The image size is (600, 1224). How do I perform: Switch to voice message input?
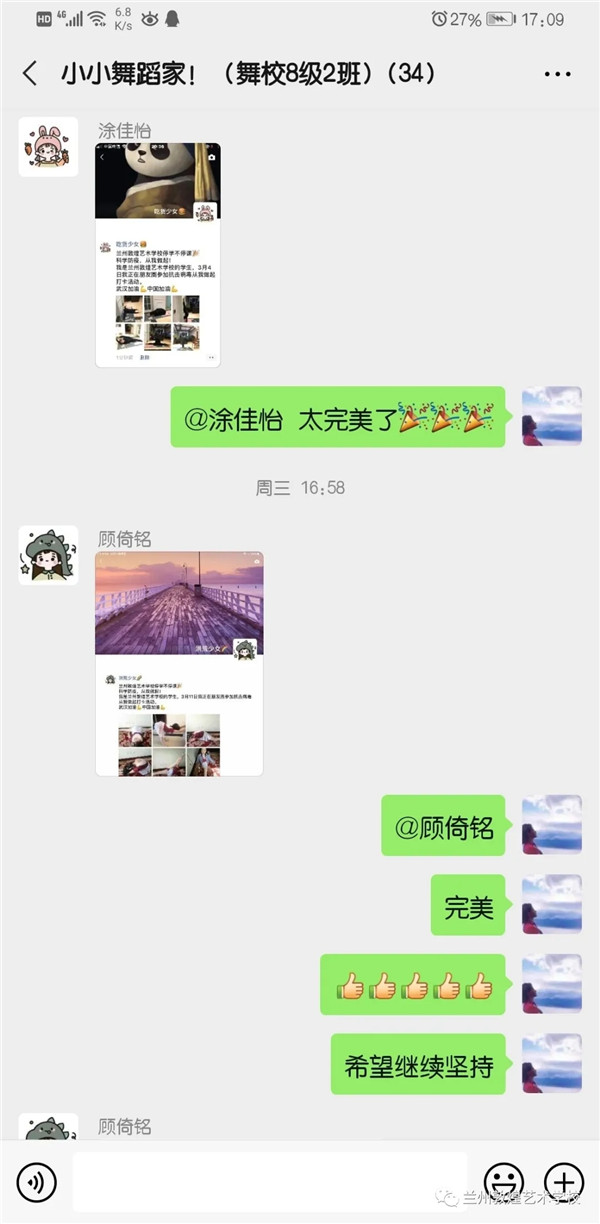click(37, 1183)
